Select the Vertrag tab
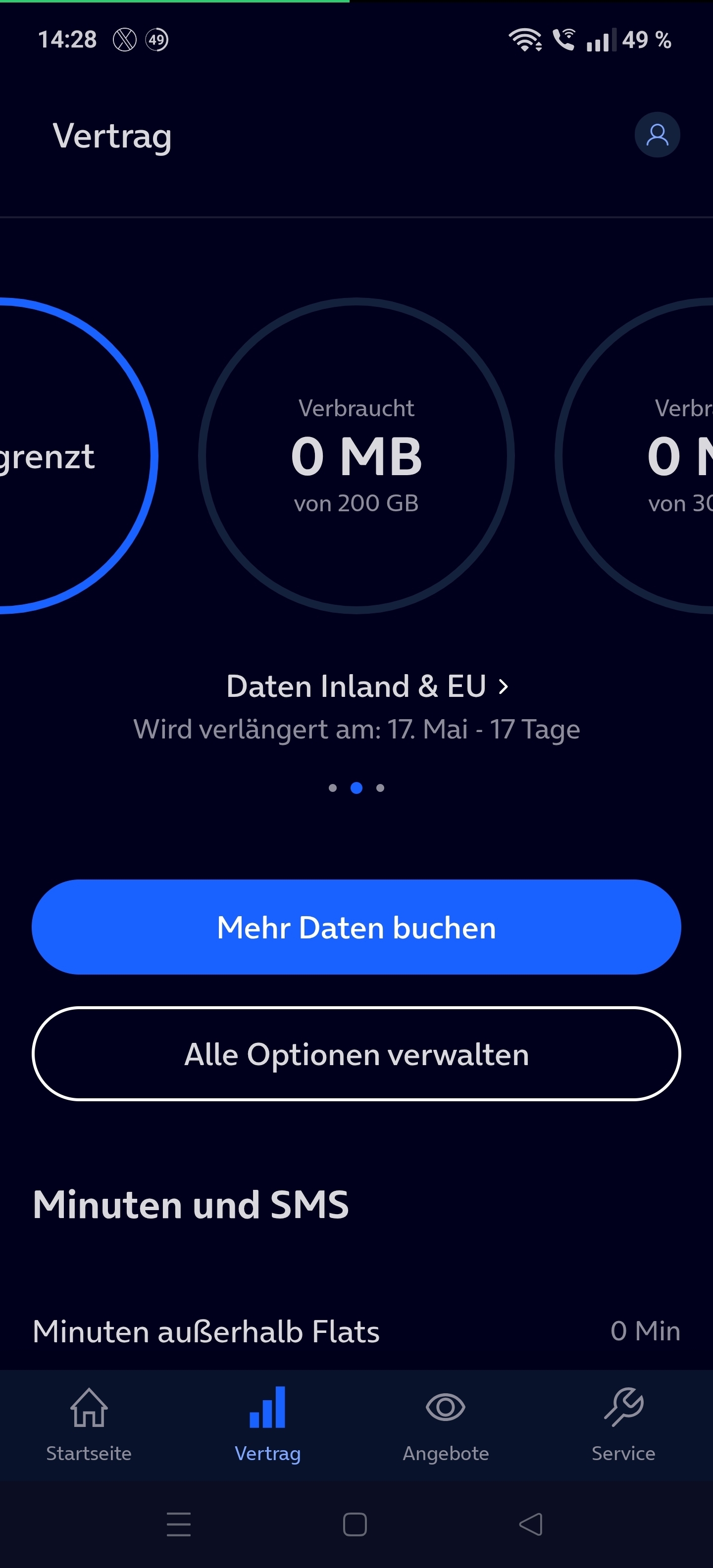 point(267,1425)
